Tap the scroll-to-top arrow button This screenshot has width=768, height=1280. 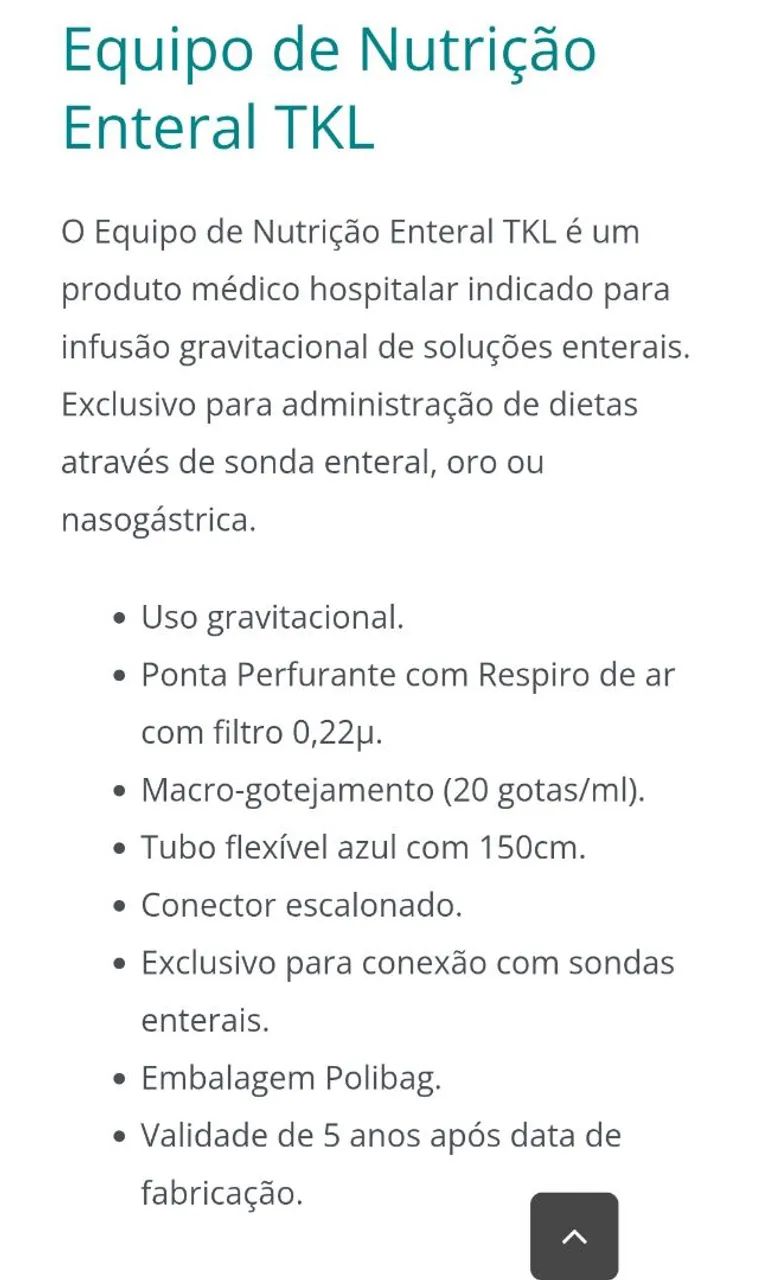pos(574,1236)
